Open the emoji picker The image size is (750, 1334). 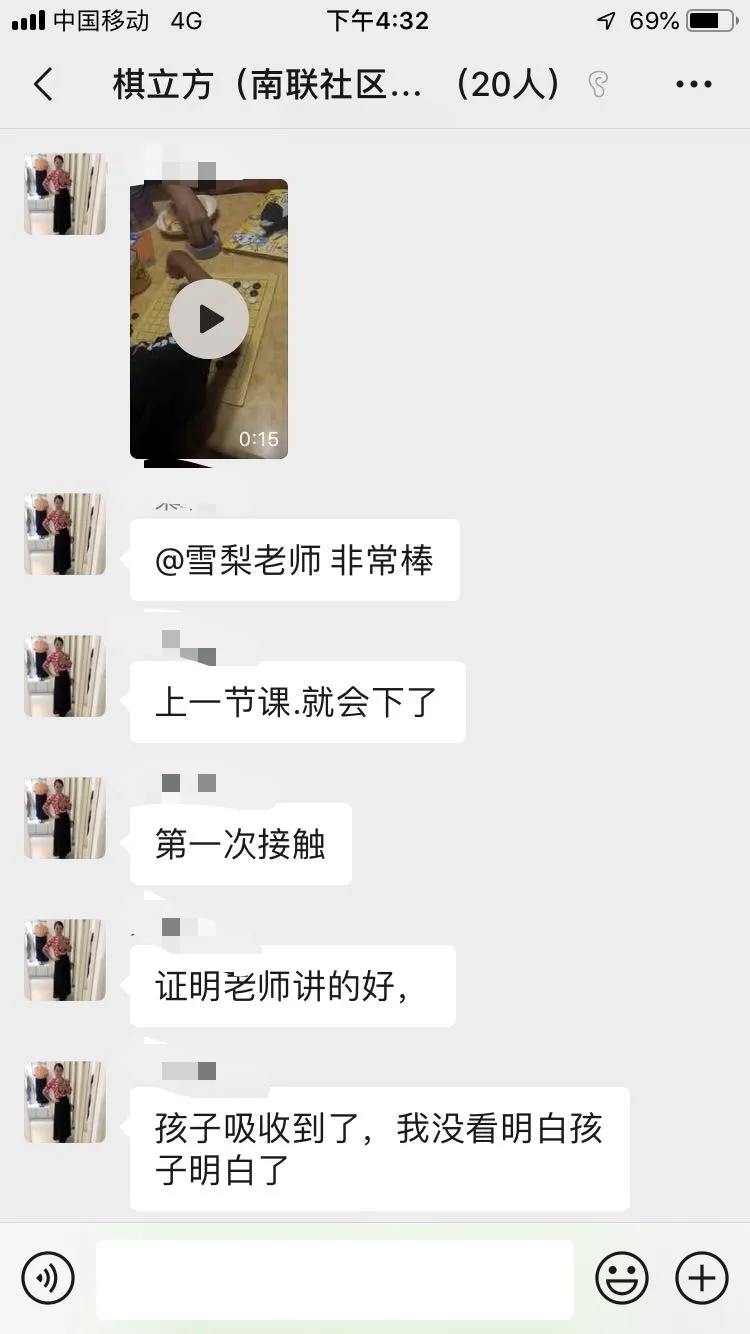[x=621, y=1277]
